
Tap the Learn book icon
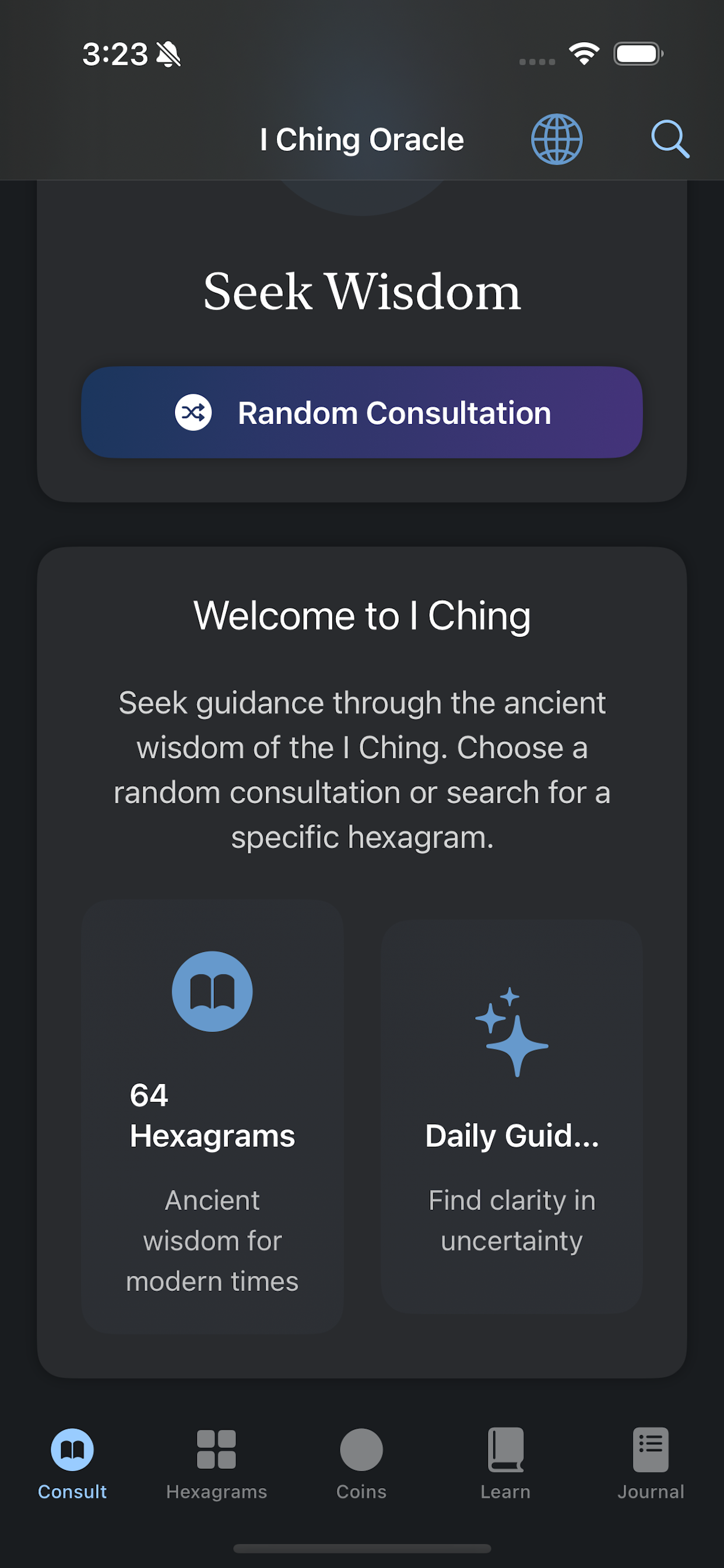tap(506, 1447)
